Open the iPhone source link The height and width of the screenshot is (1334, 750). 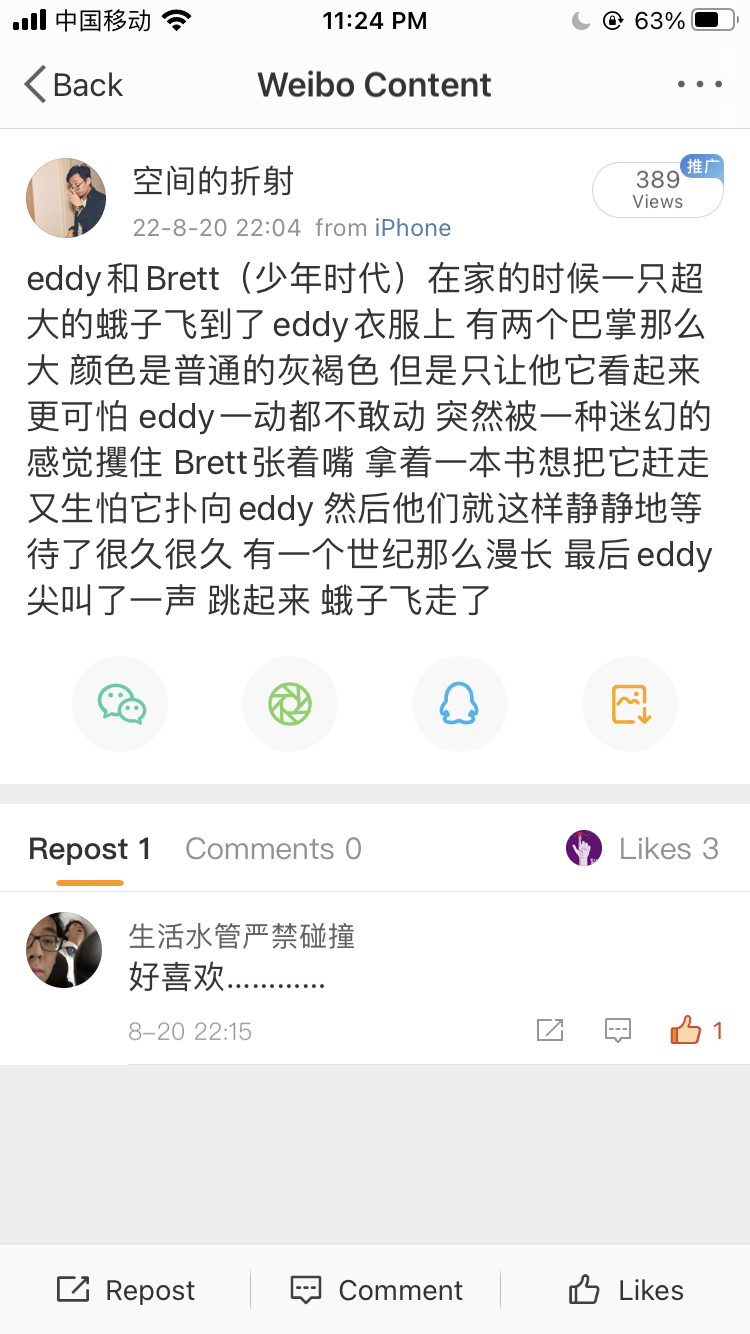coord(412,228)
